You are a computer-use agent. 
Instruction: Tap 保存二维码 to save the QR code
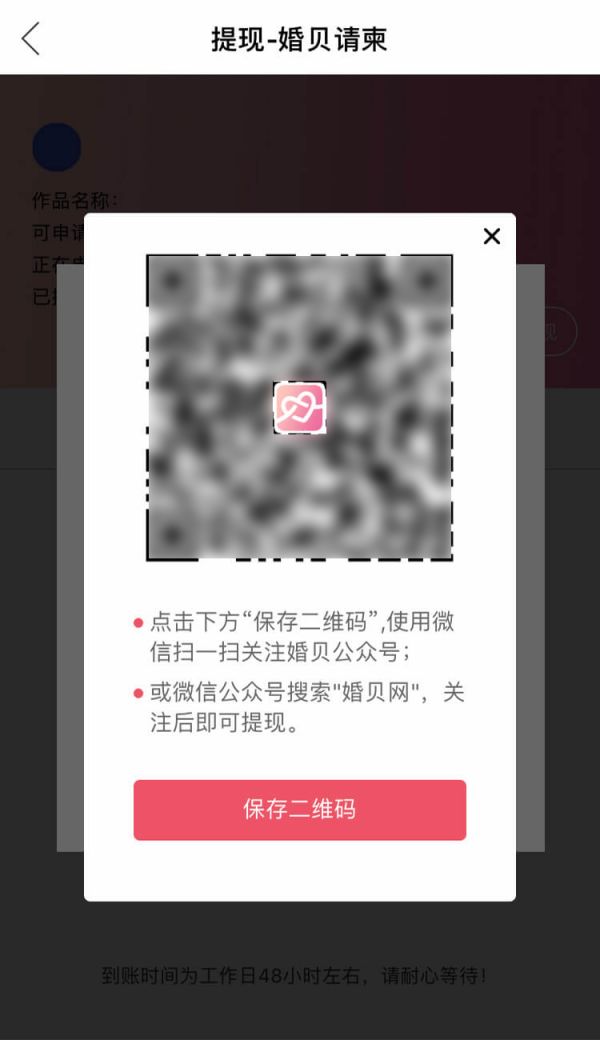tap(300, 810)
